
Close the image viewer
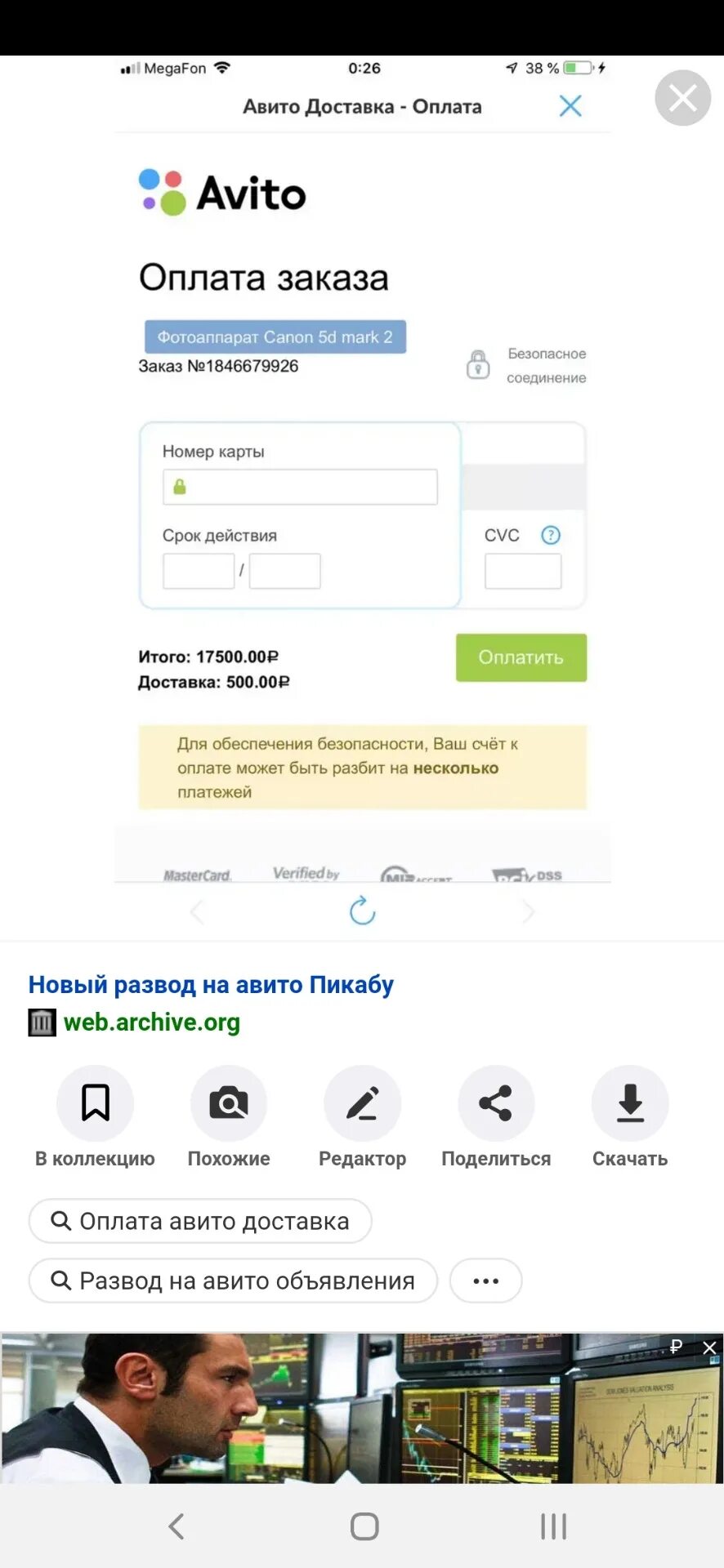(682, 98)
